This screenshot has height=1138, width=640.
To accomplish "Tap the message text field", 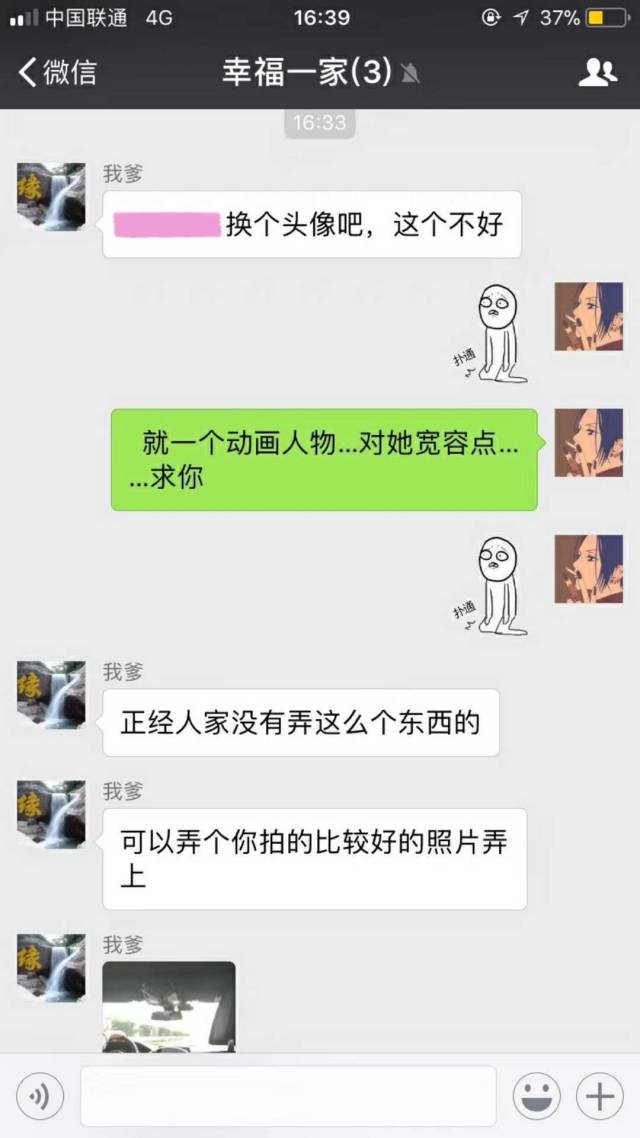I will pyautogui.click(x=288, y=1095).
